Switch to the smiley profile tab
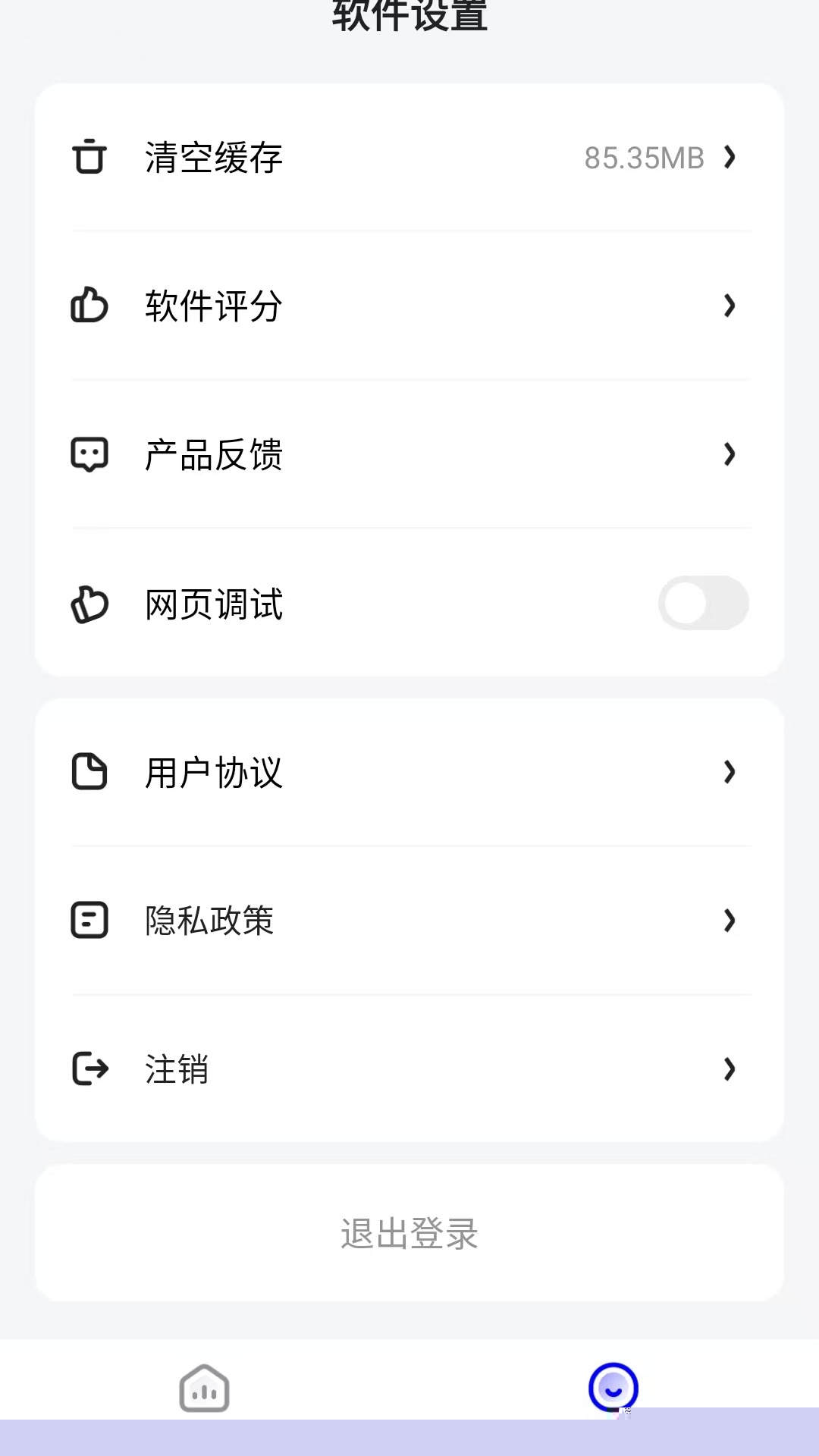The image size is (819, 1456). (613, 1388)
